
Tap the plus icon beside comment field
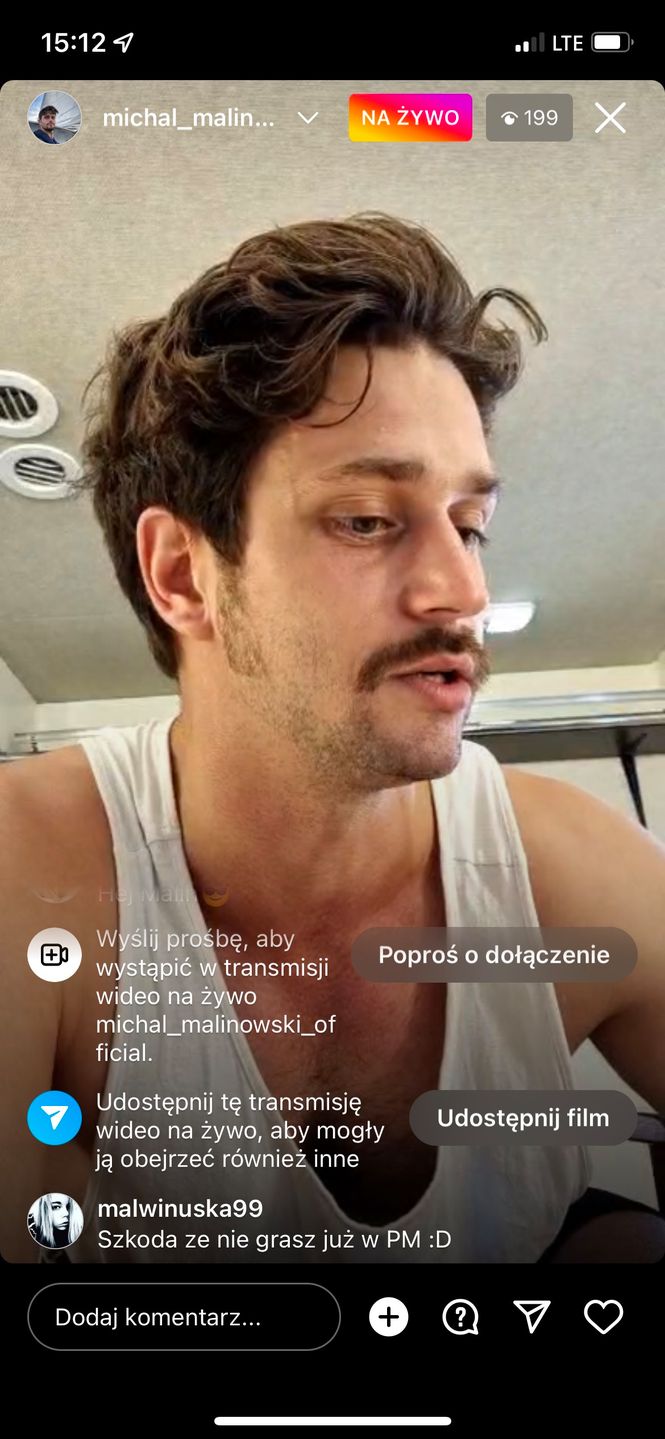[x=388, y=1317]
